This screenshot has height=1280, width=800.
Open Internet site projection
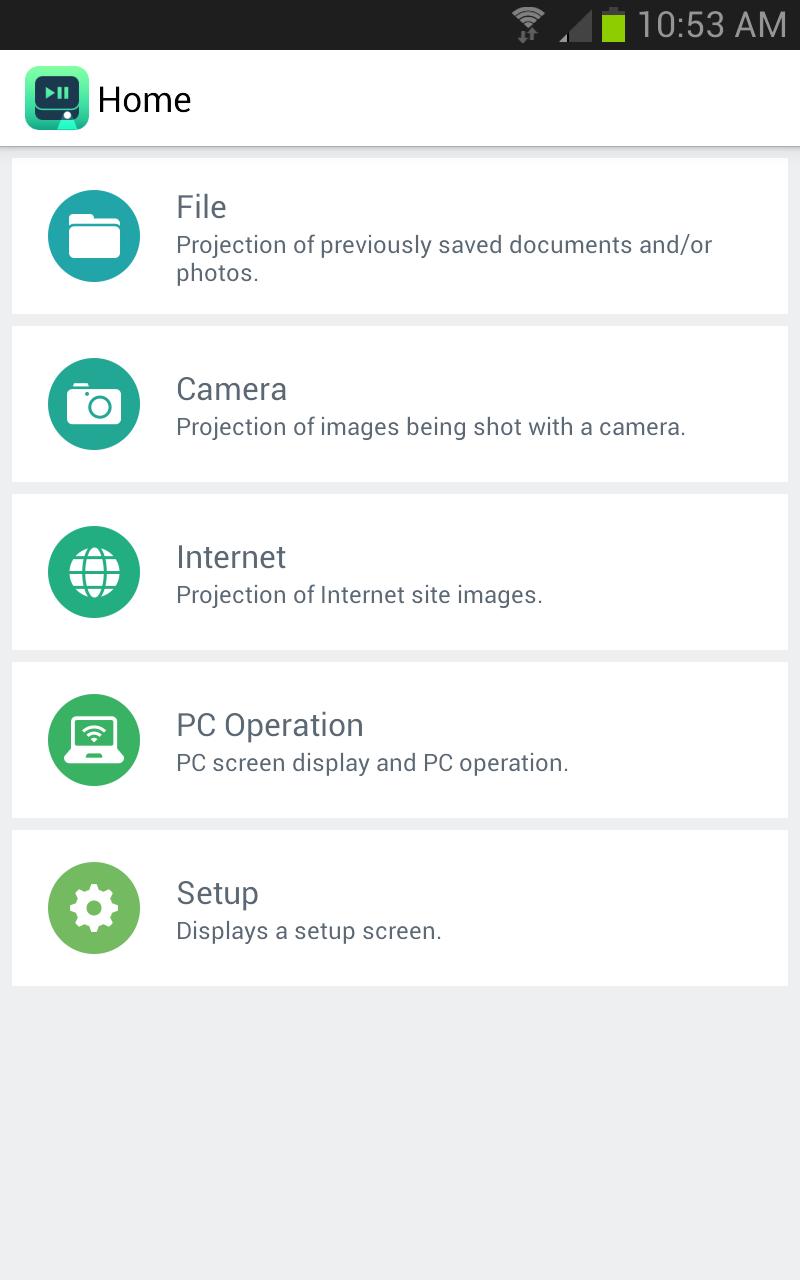[400, 572]
